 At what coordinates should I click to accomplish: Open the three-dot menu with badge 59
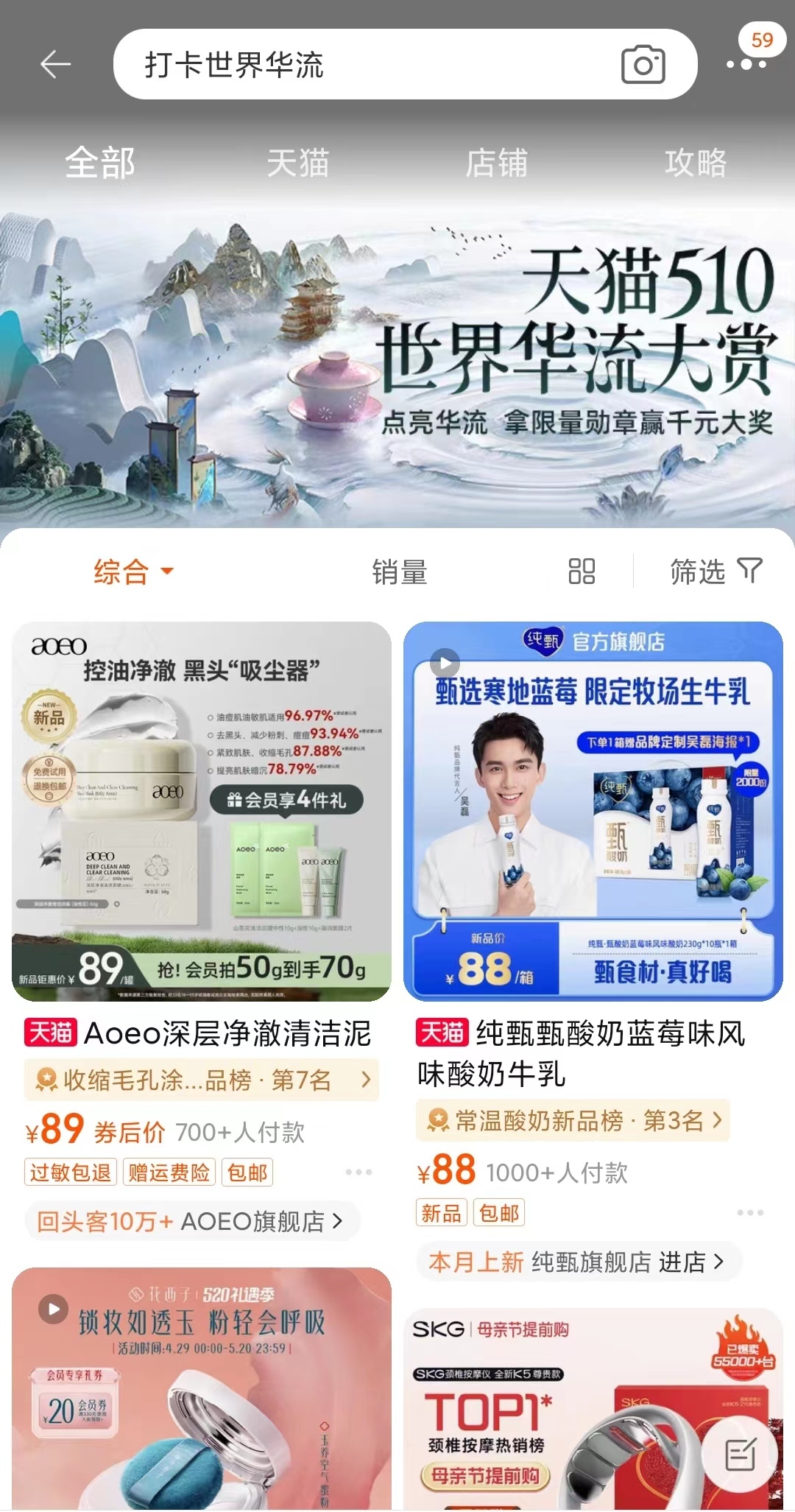[746, 64]
